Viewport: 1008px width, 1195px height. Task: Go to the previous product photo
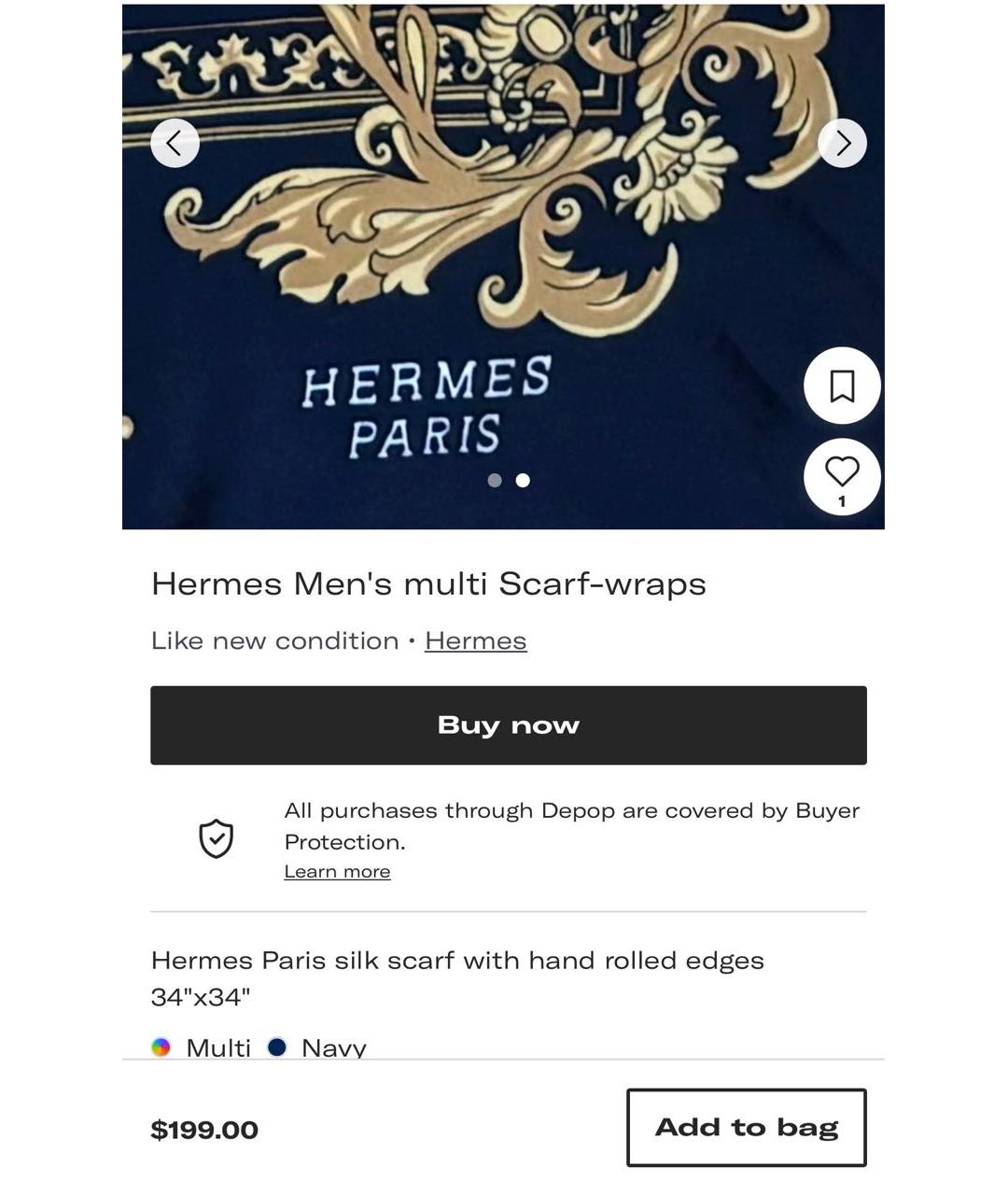tap(175, 143)
